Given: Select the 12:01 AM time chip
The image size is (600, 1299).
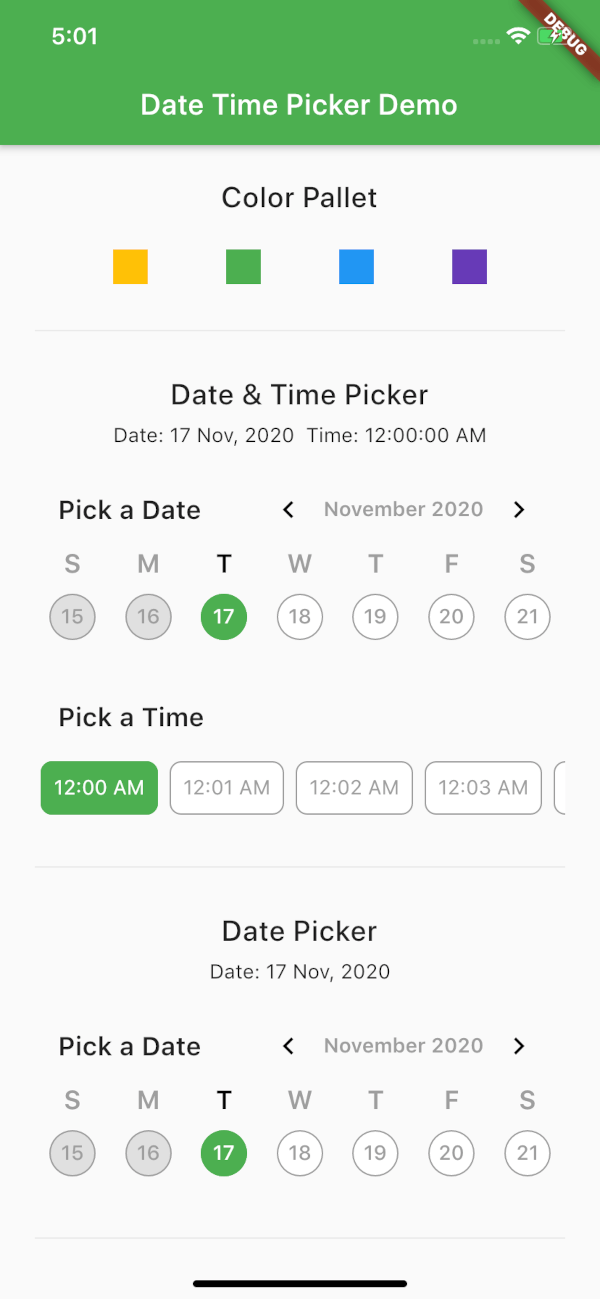Looking at the screenshot, I should [x=227, y=788].
